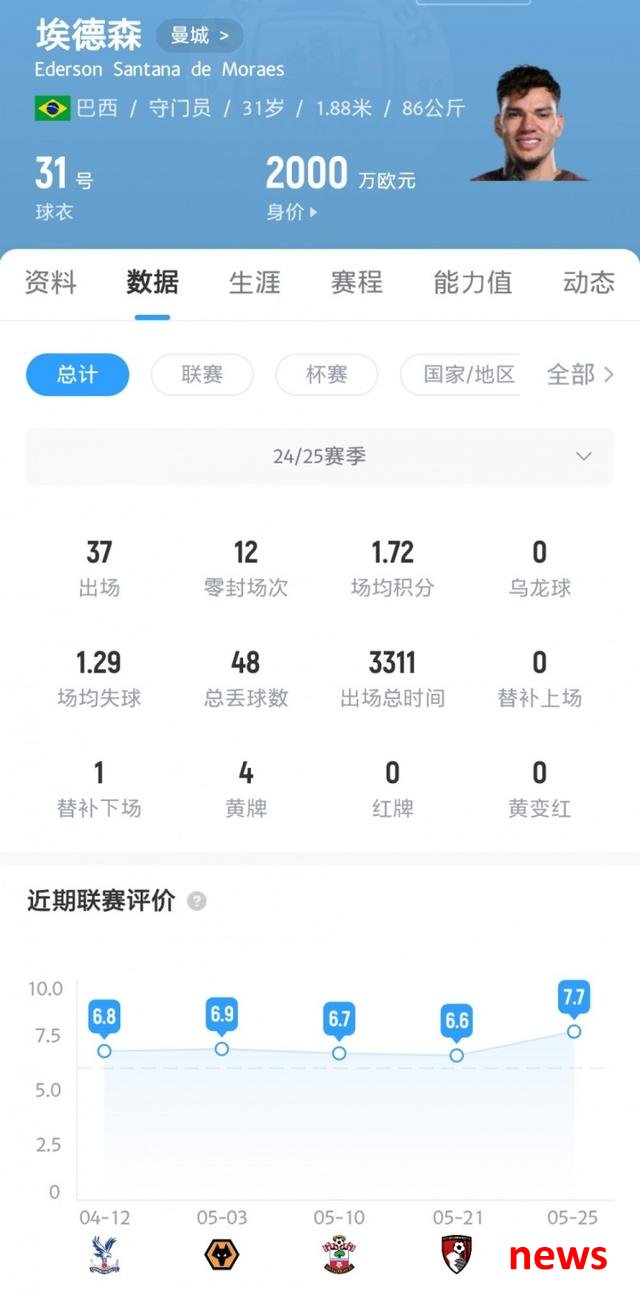The height and width of the screenshot is (1292, 640).
Task: Open the 动态 tab
Action: click(588, 283)
